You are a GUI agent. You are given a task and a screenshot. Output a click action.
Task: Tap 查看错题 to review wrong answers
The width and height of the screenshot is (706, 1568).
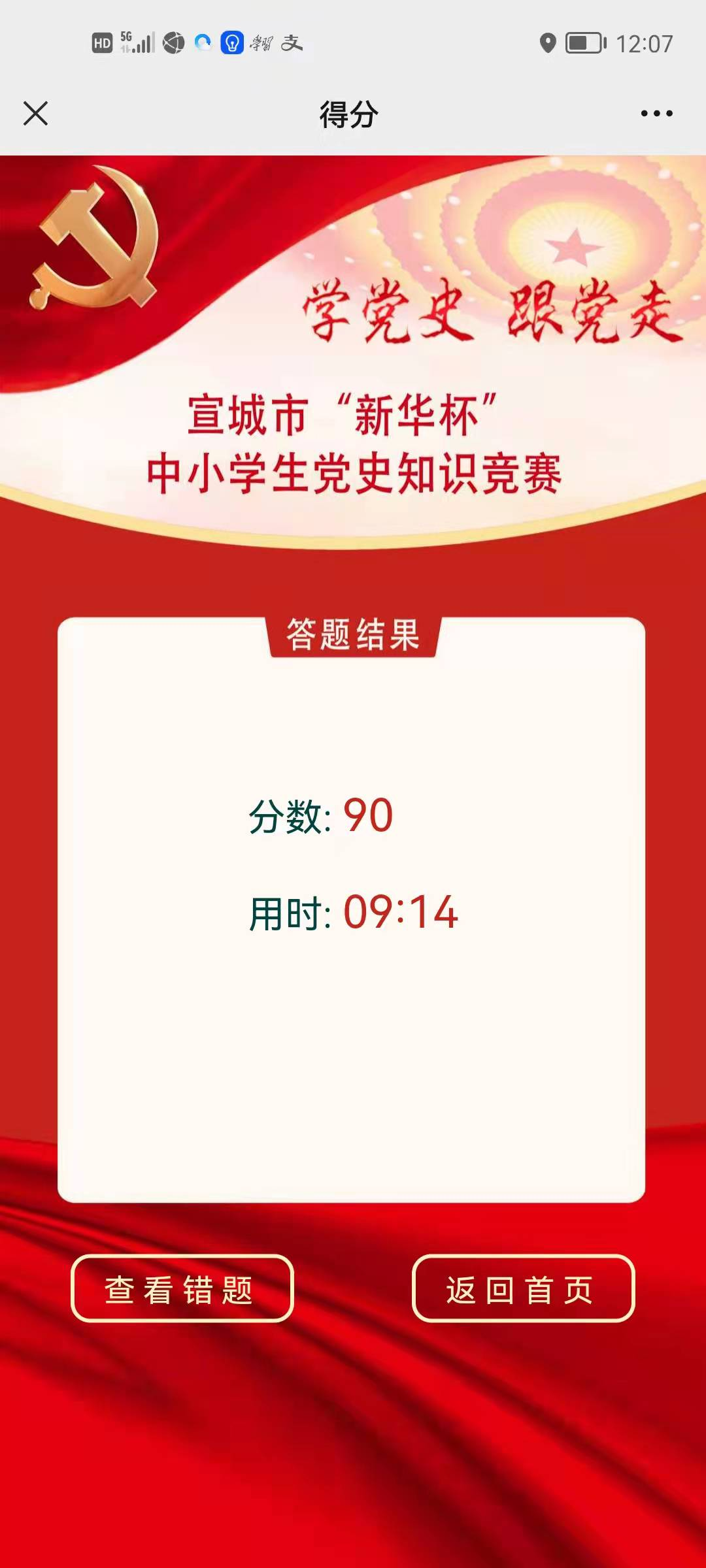pyautogui.click(x=182, y=1290)
